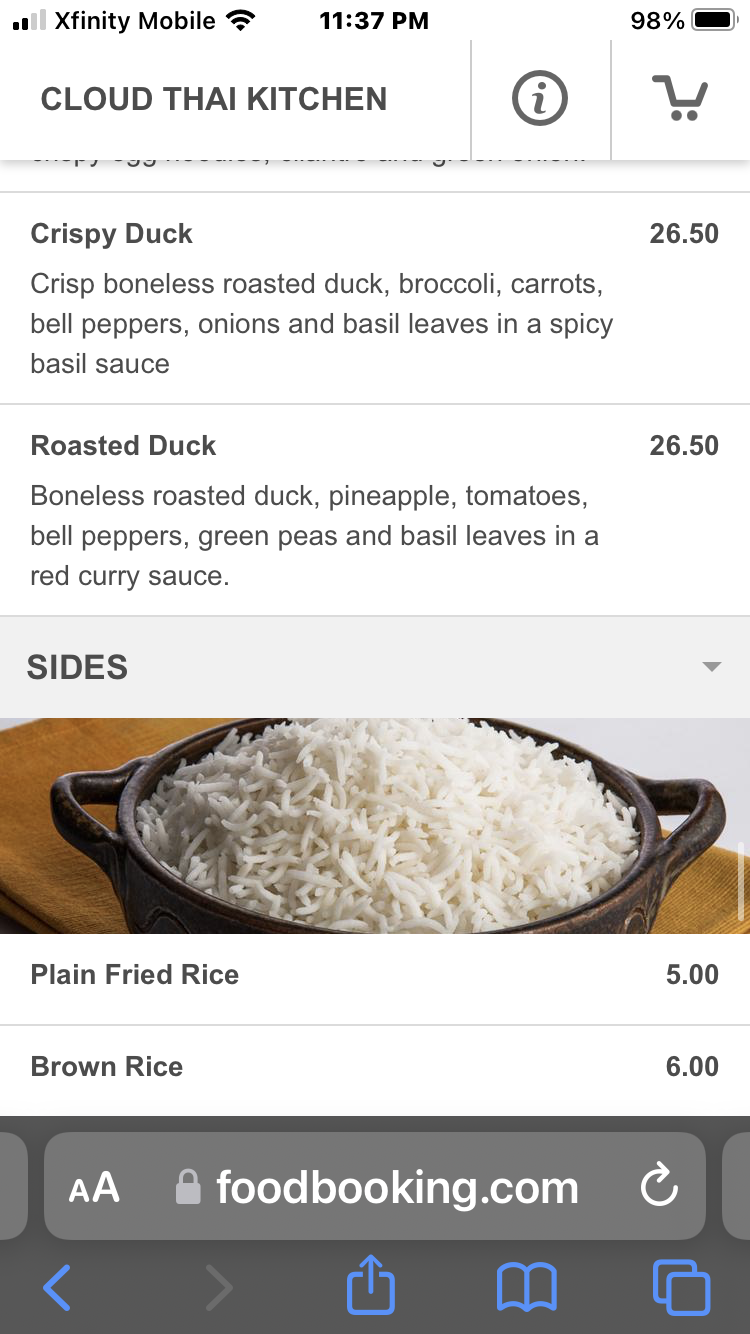The width and height of the screenshot is (750, 1334).
Task: Tap the foodbooking.com address bar
Action: (396, 1188)
